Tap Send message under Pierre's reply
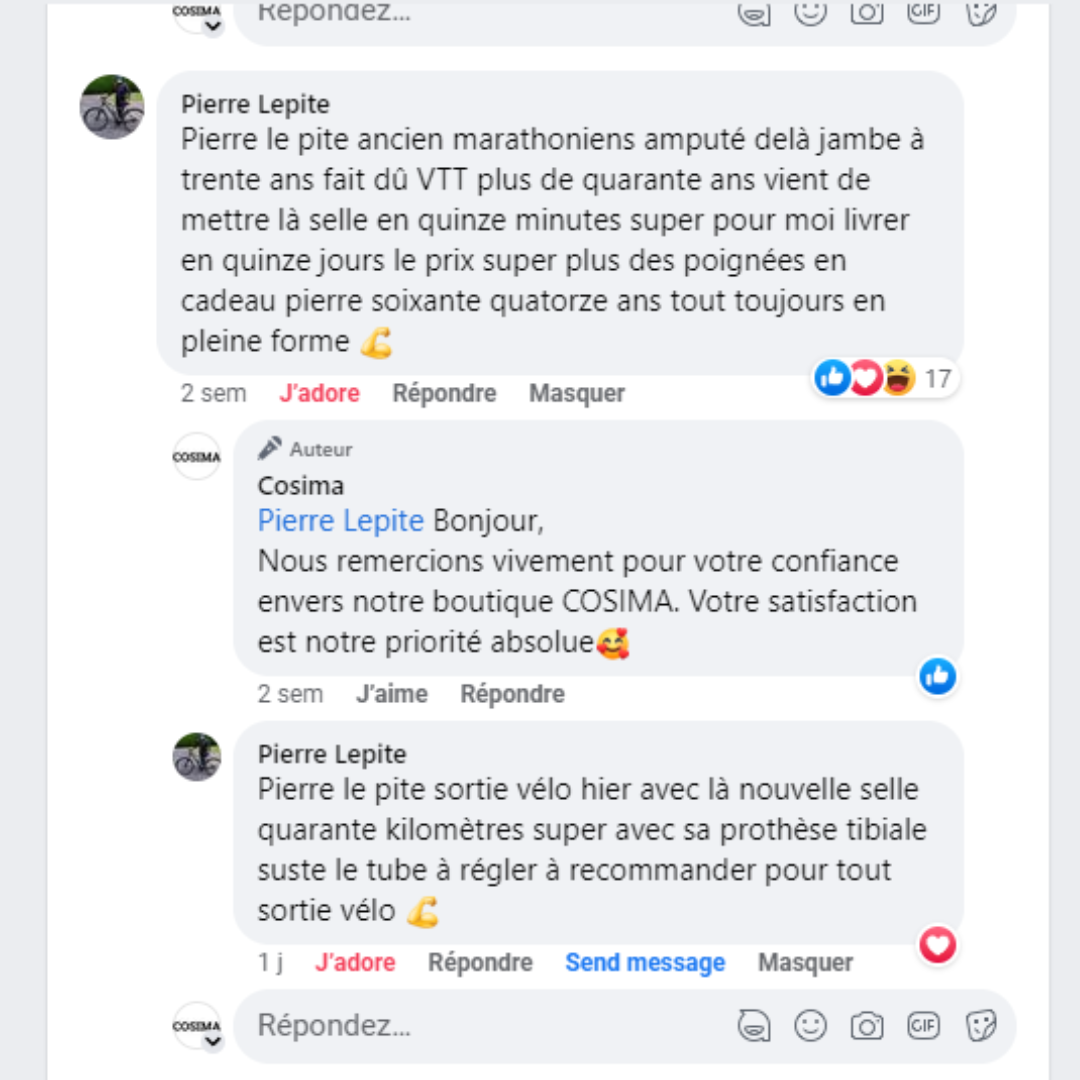The width and height of the screenshot is (1080, 1080). (645, 962)
